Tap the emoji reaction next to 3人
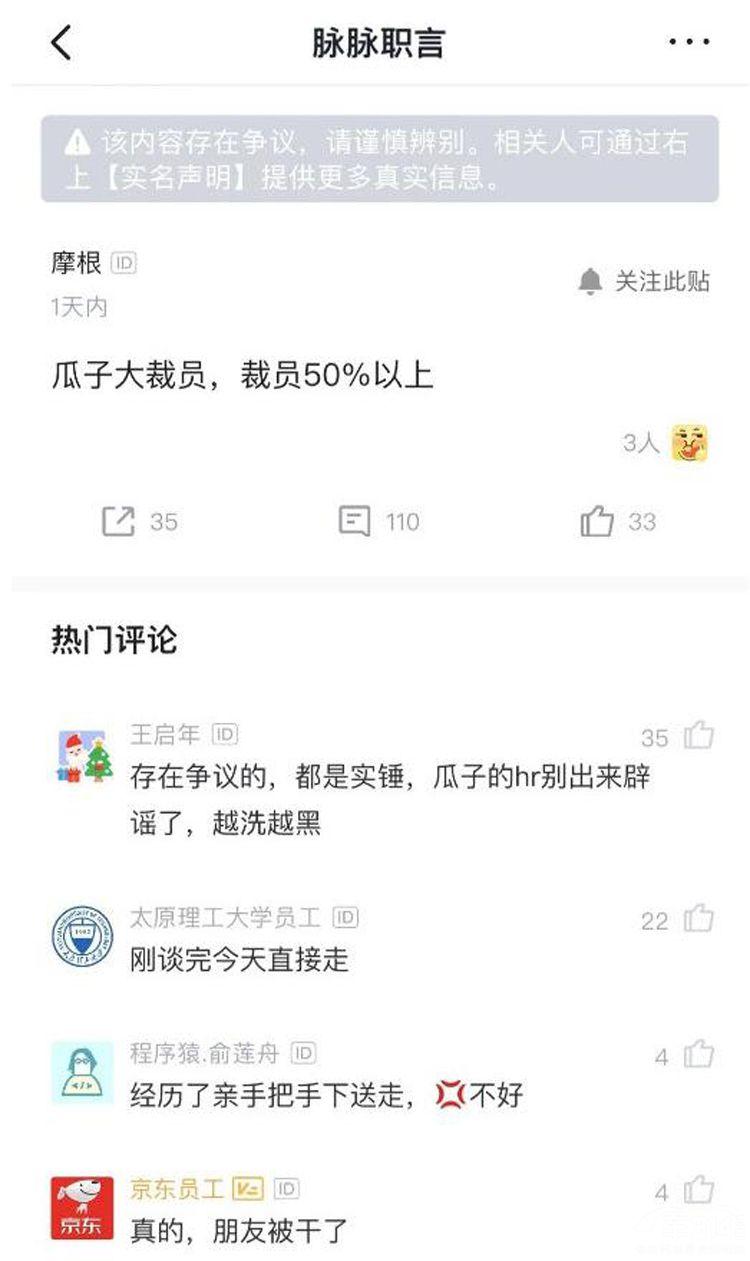 689,443
